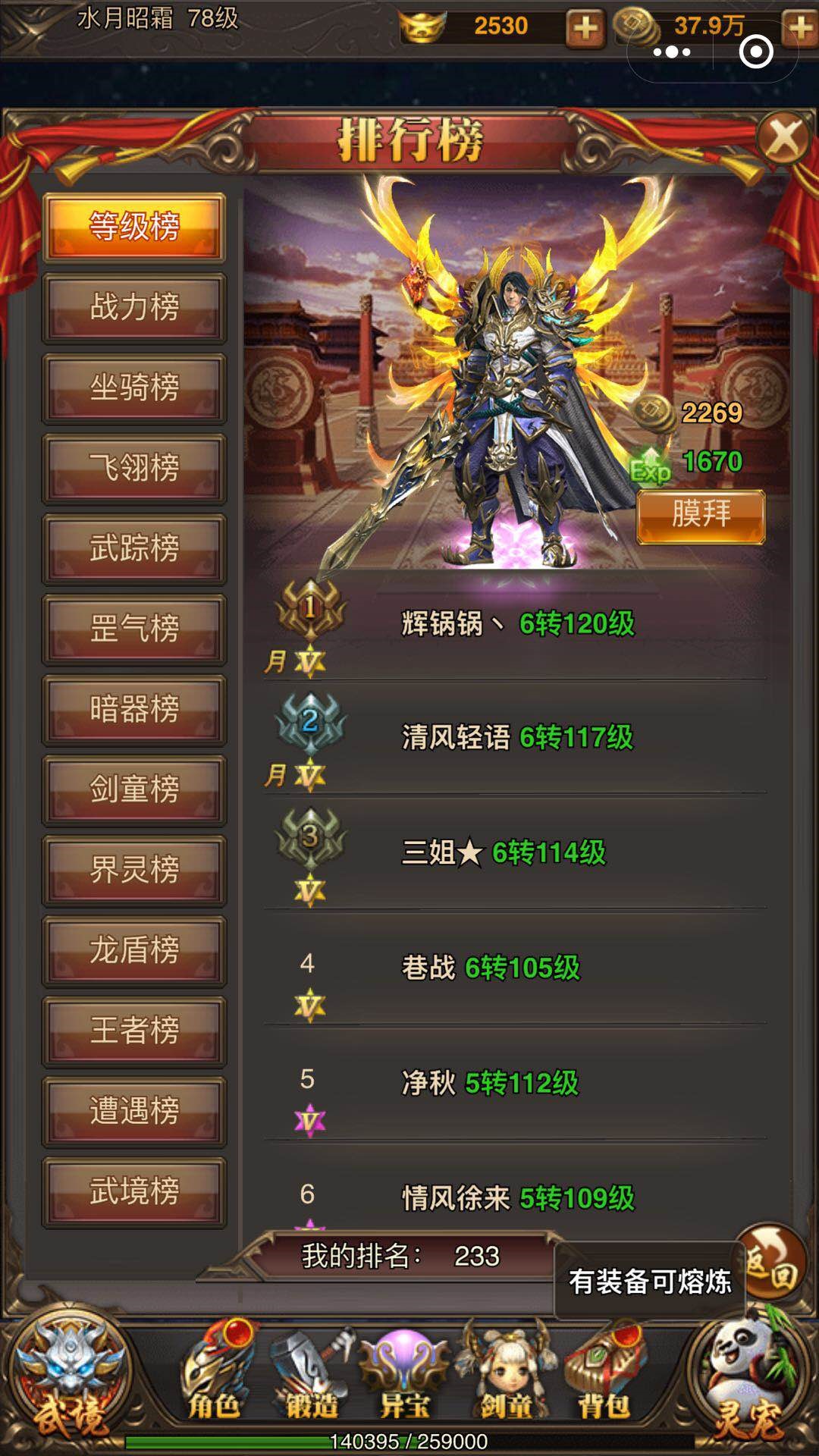The image size is (819, 1456).
Task: Select the 武踪榜 ranking
Action: pos(134,549)
